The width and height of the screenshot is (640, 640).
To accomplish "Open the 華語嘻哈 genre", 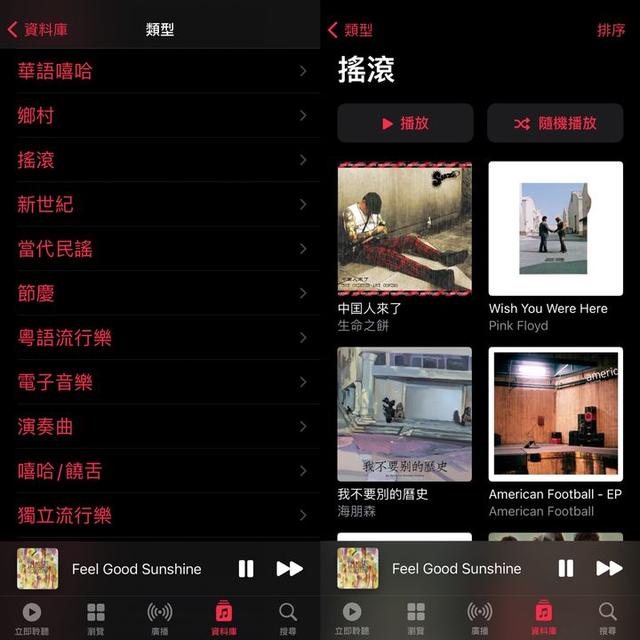I will (x=160, y=71).
